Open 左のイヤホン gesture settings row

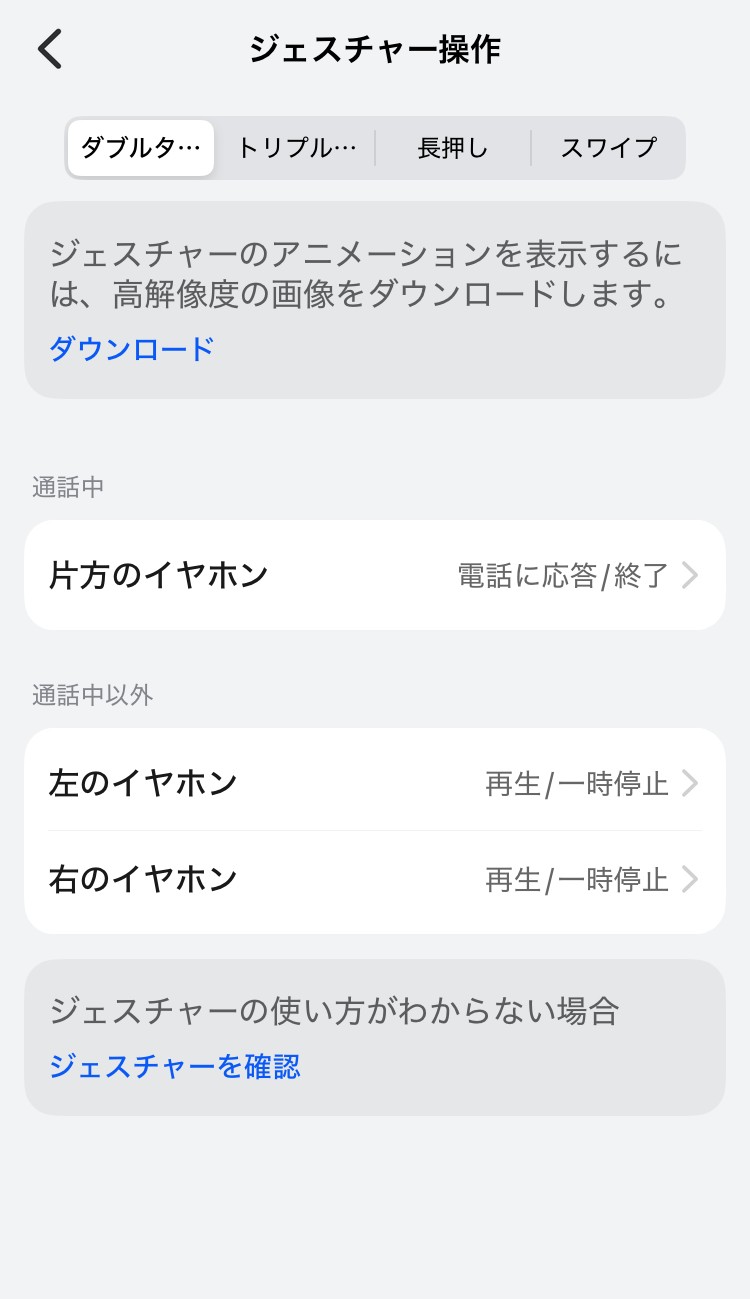(x=375, y=783)
